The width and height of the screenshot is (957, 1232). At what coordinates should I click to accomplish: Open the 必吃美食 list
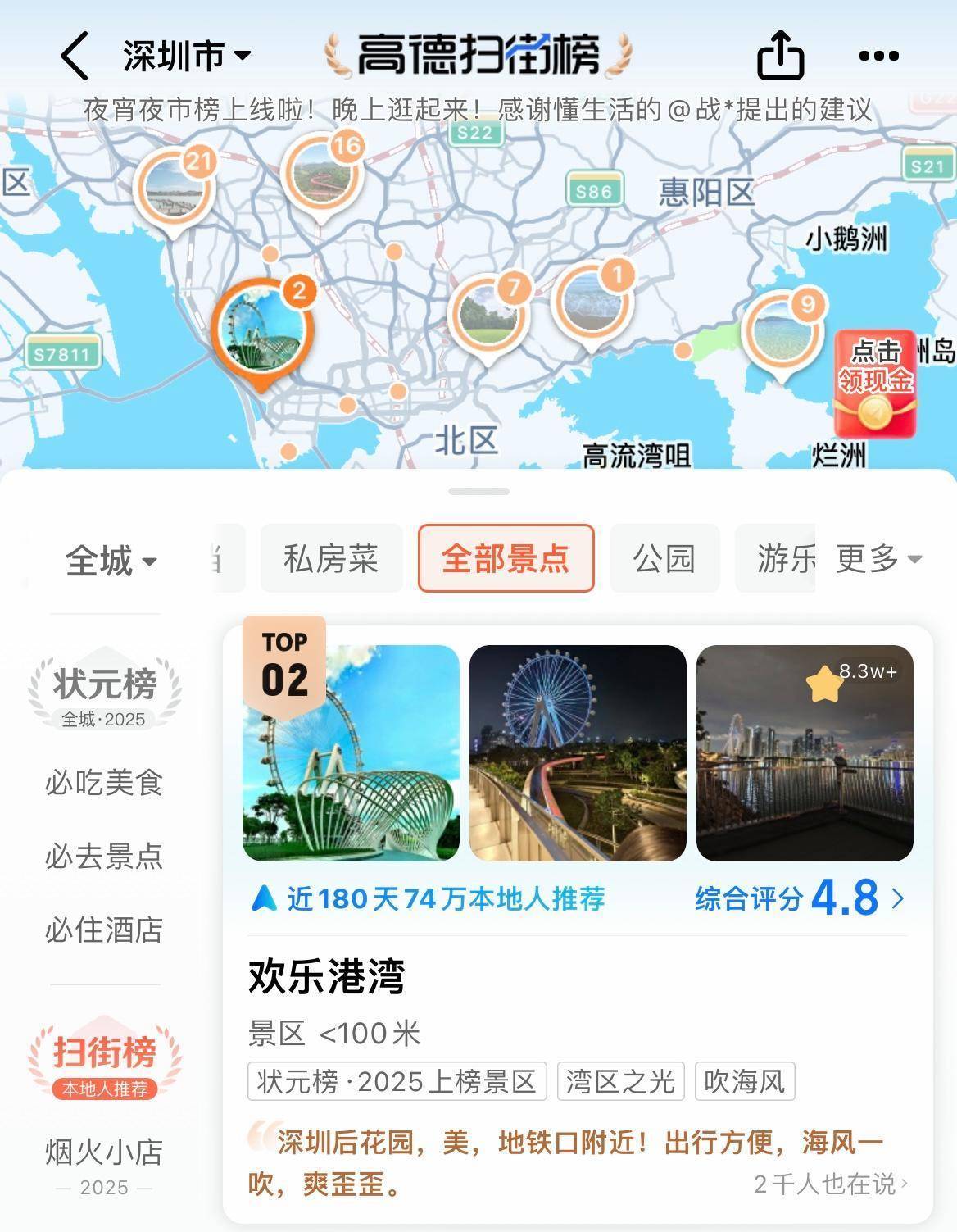[x=104, y=783]
